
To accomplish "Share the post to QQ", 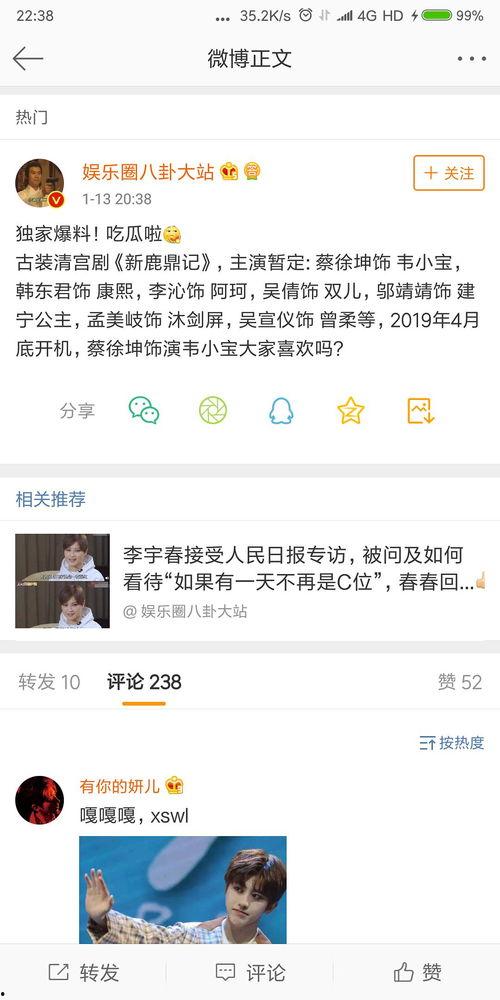I will tap(281, 411).
